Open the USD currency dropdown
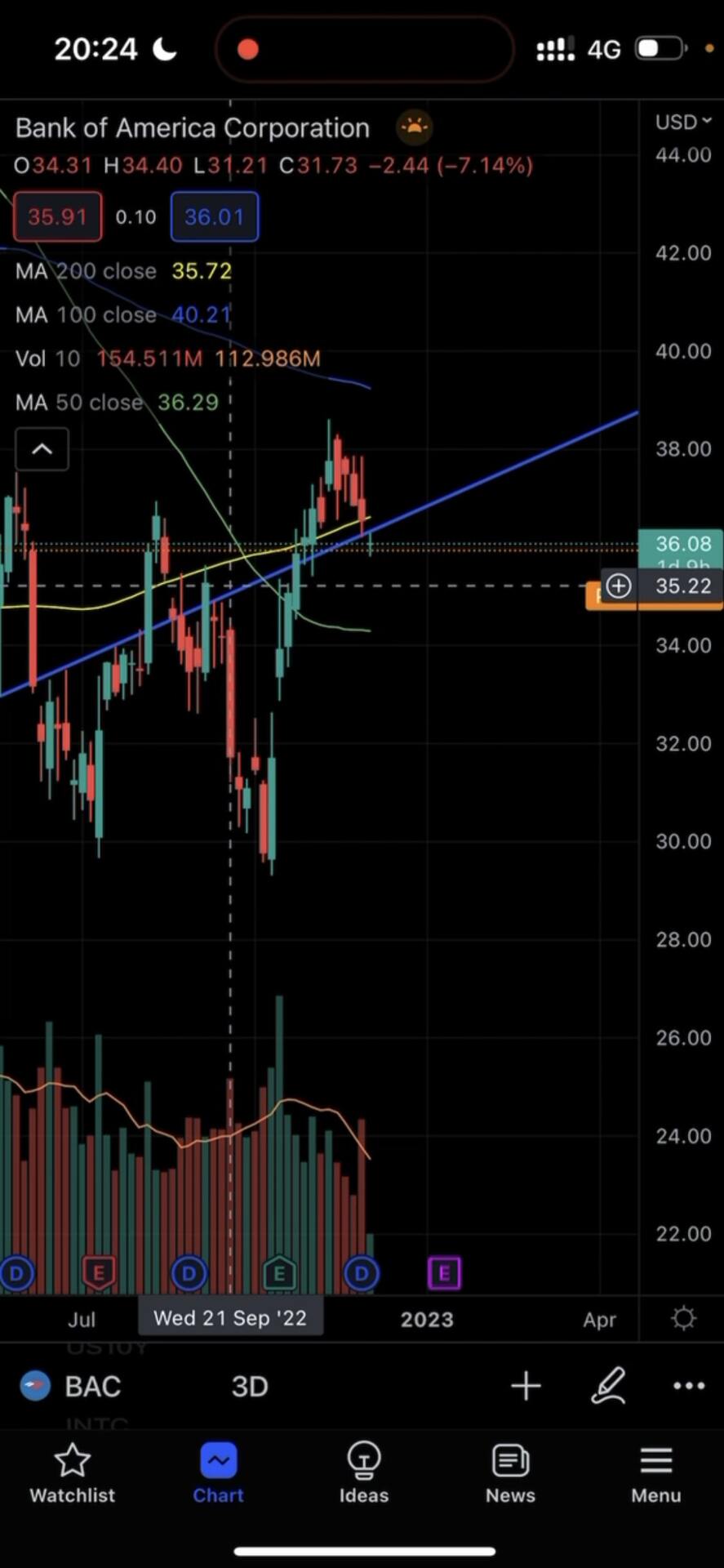The image size is (724, 1568). coord(683,122)
